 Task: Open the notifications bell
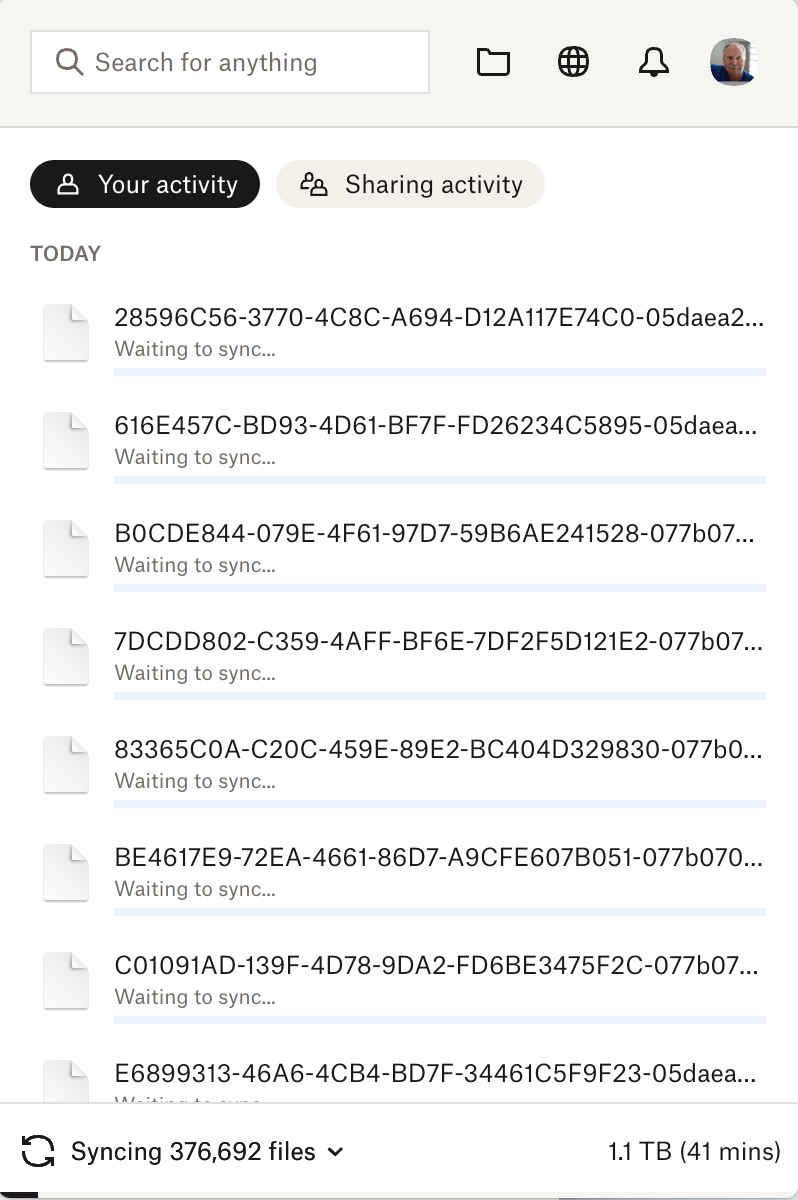pos(653,63)
